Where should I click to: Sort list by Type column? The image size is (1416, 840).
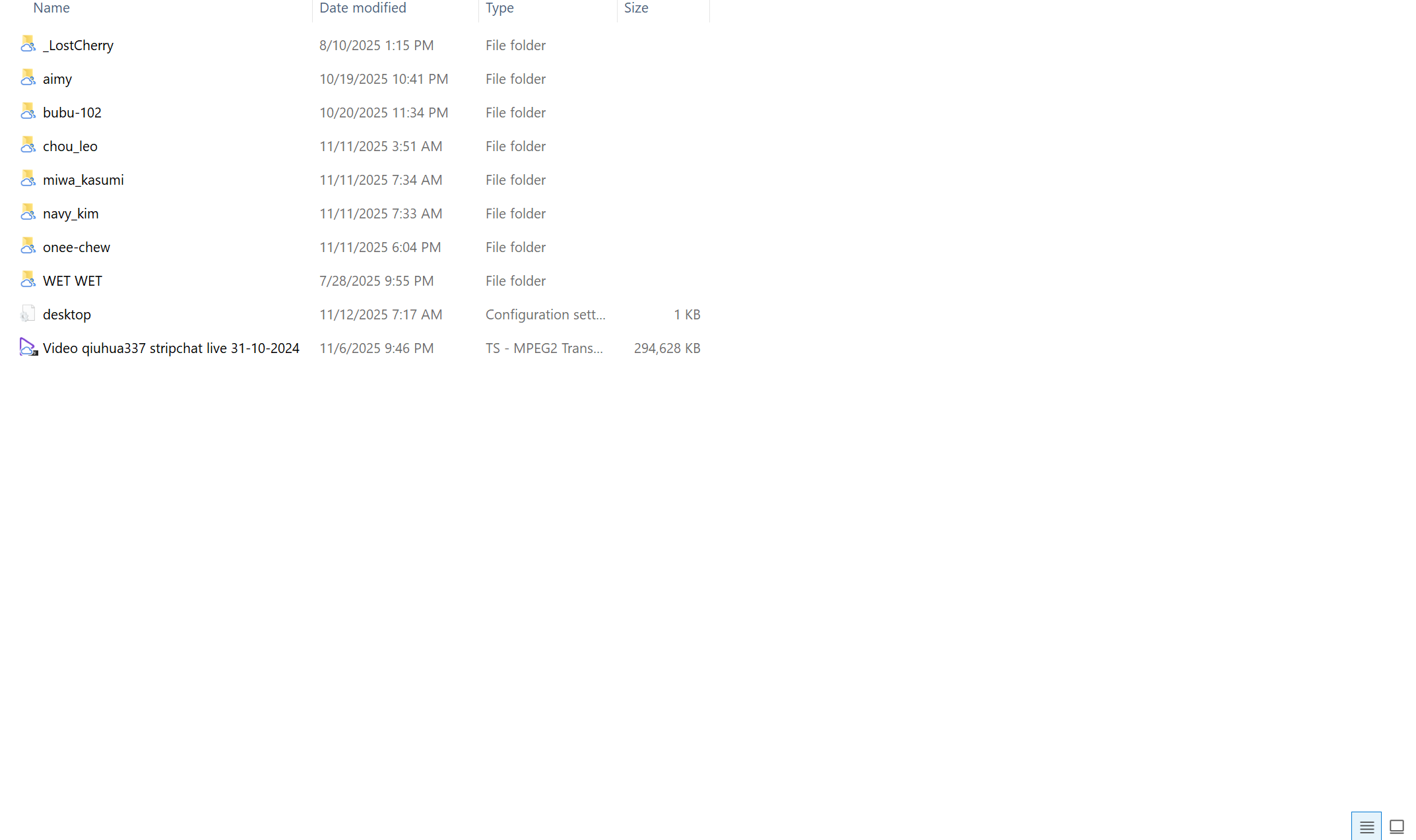click(499, 8)
